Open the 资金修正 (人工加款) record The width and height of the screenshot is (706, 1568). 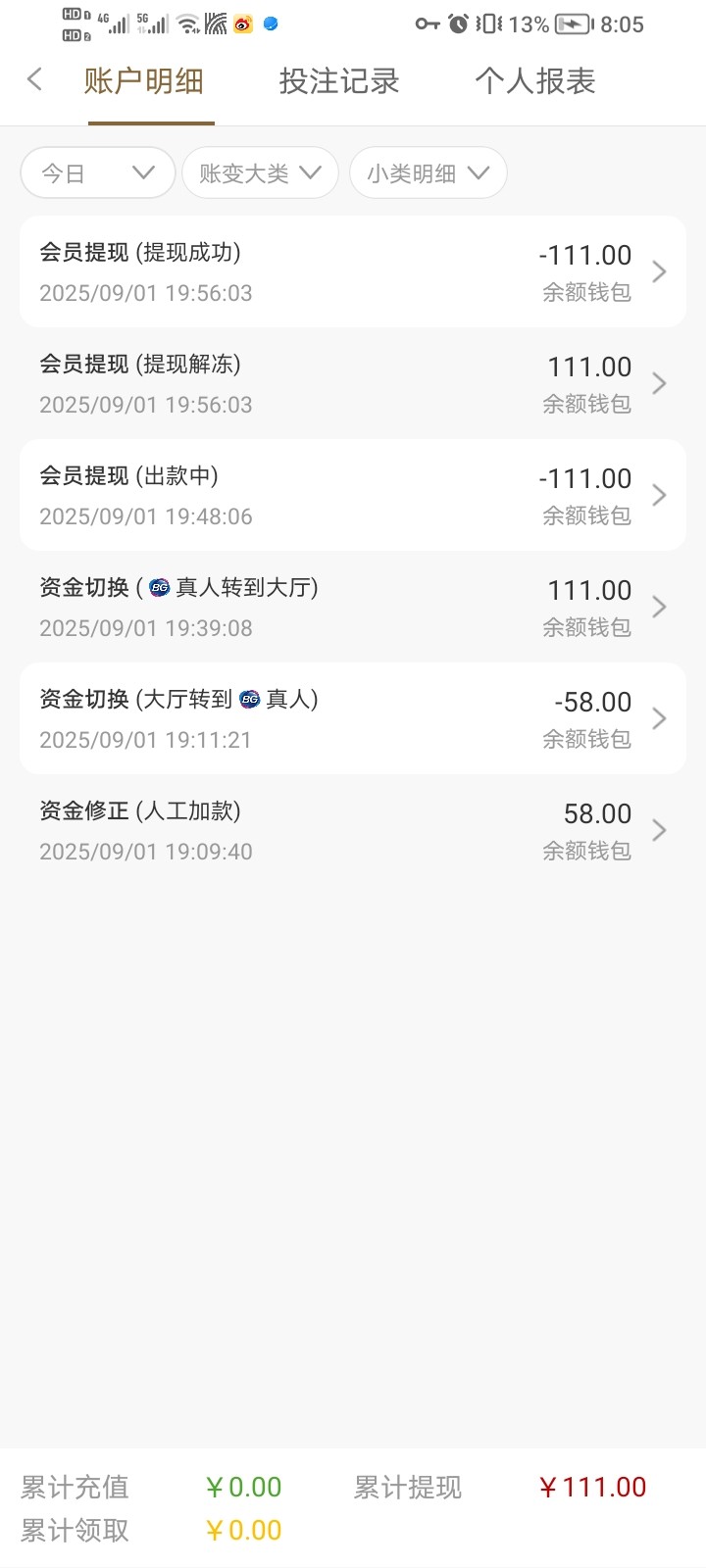click(x=352, y=830)
